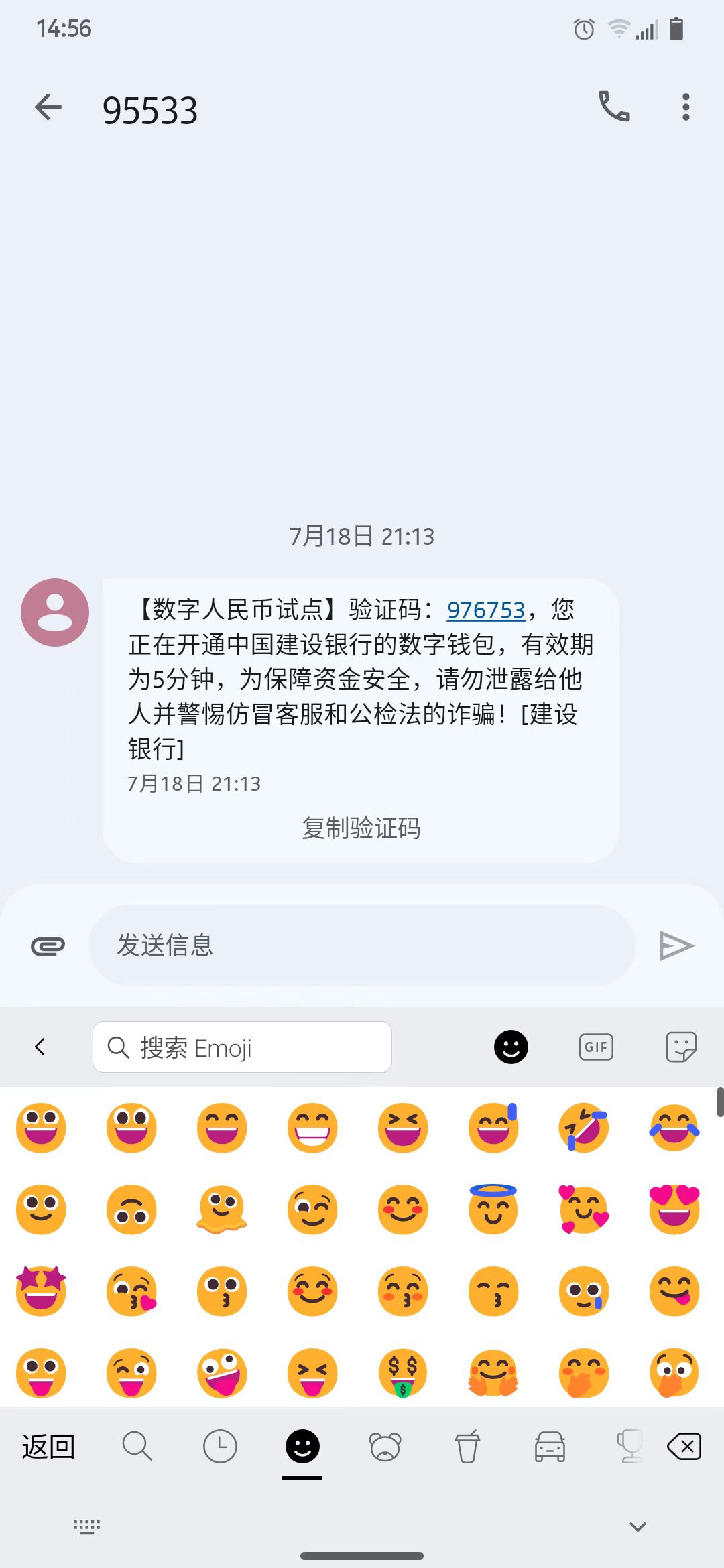This screenshot has height=1568, width=724.
Task: Open the attachment paperclip
Action: [x=48, y=946]
